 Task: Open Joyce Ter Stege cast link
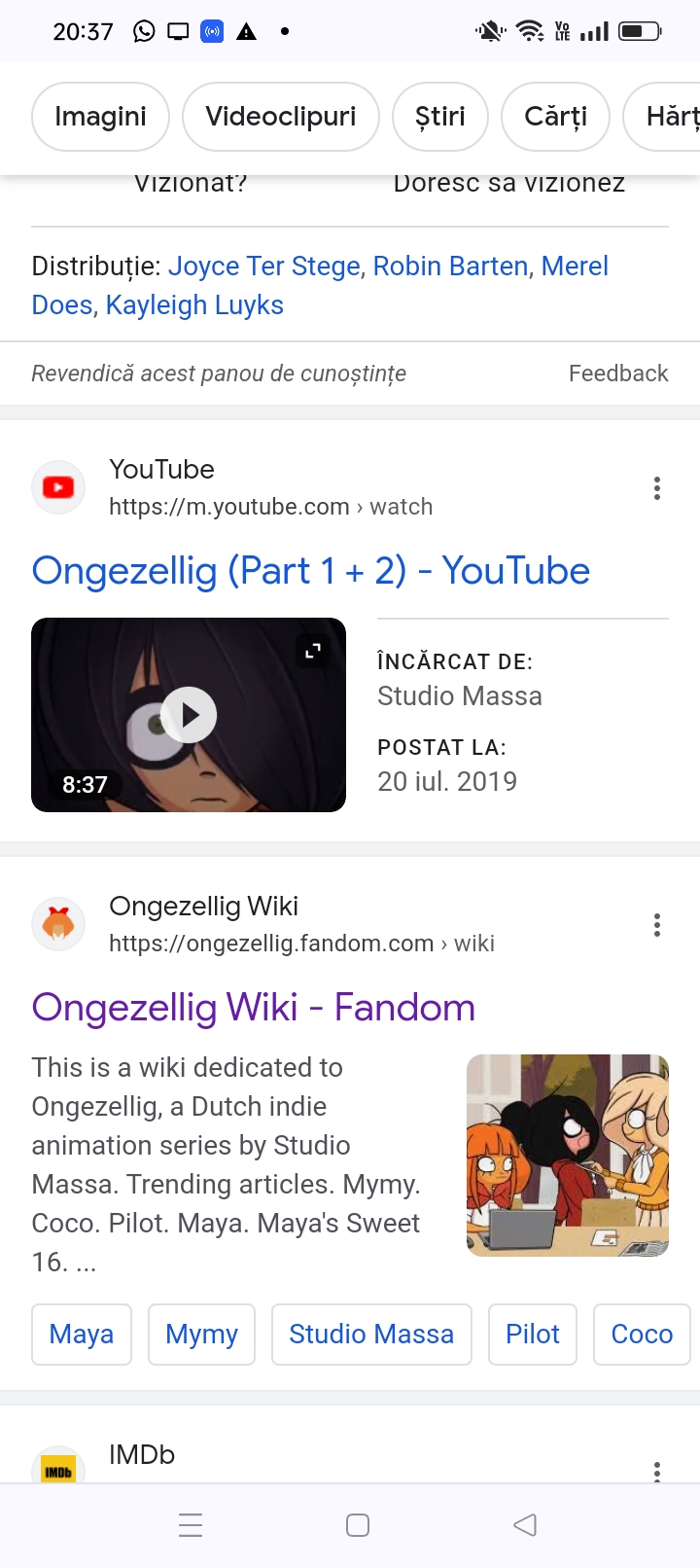(263, 267)
